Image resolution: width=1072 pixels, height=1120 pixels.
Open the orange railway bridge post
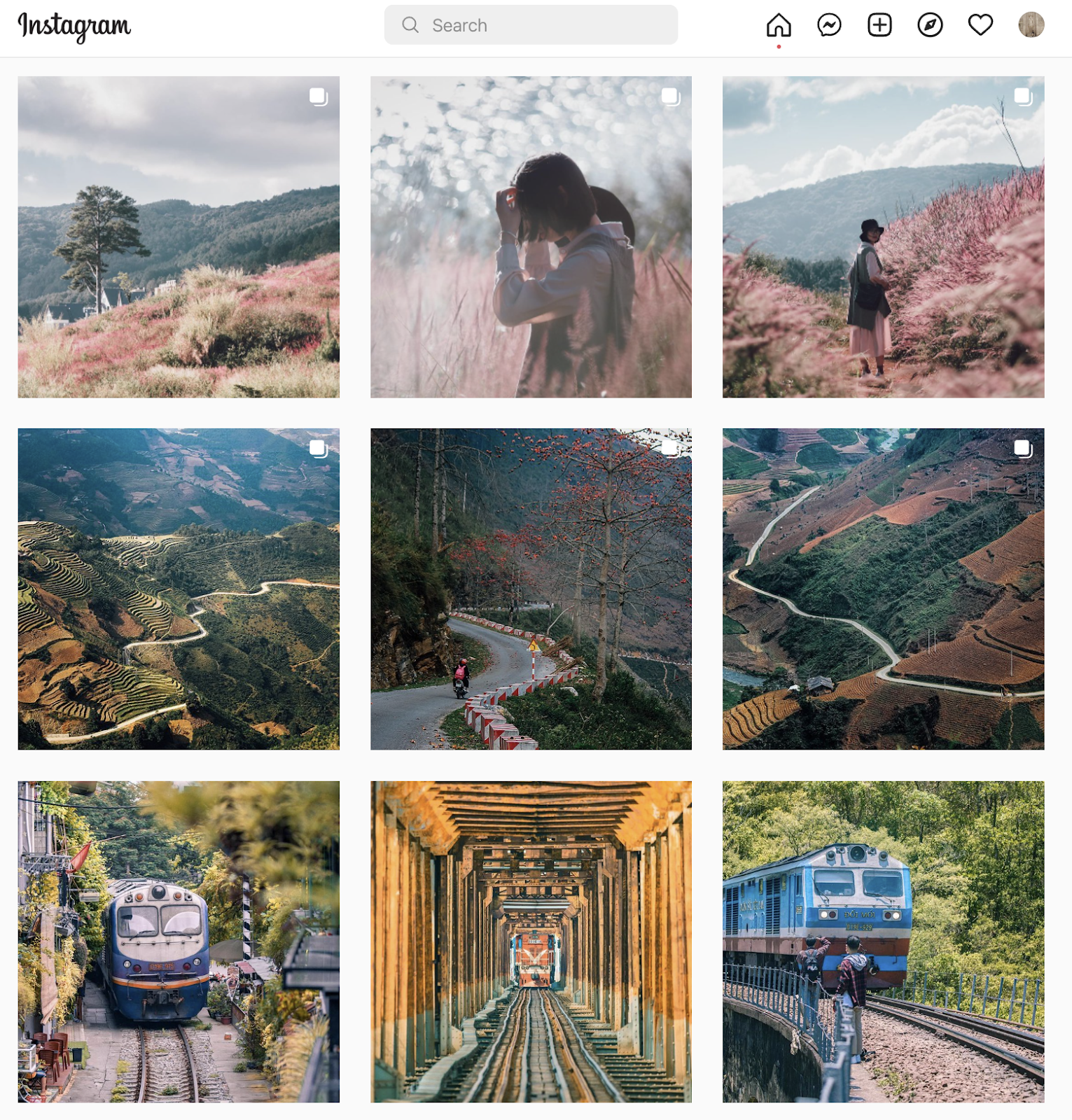point(531,941)
